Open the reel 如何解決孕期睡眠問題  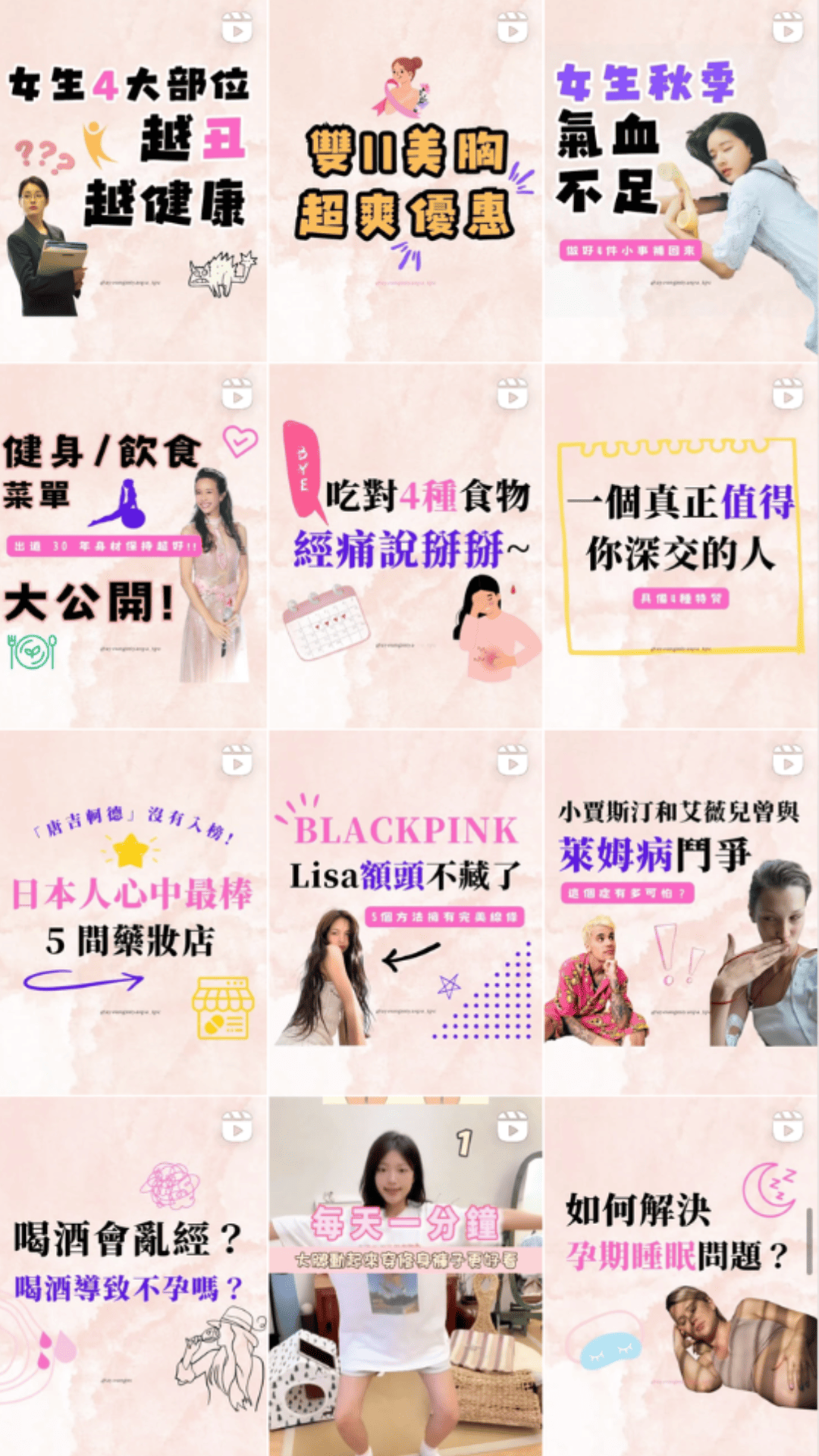(x=681, y=1277)
